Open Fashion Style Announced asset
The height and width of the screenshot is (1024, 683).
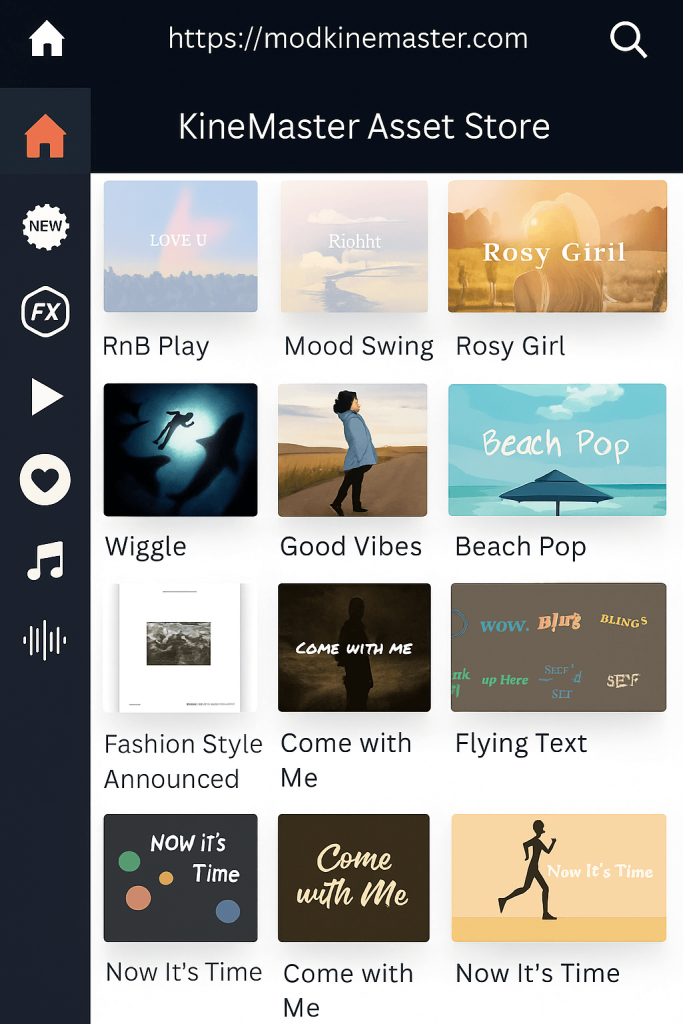pyautogui.click(x=181, y=648)
